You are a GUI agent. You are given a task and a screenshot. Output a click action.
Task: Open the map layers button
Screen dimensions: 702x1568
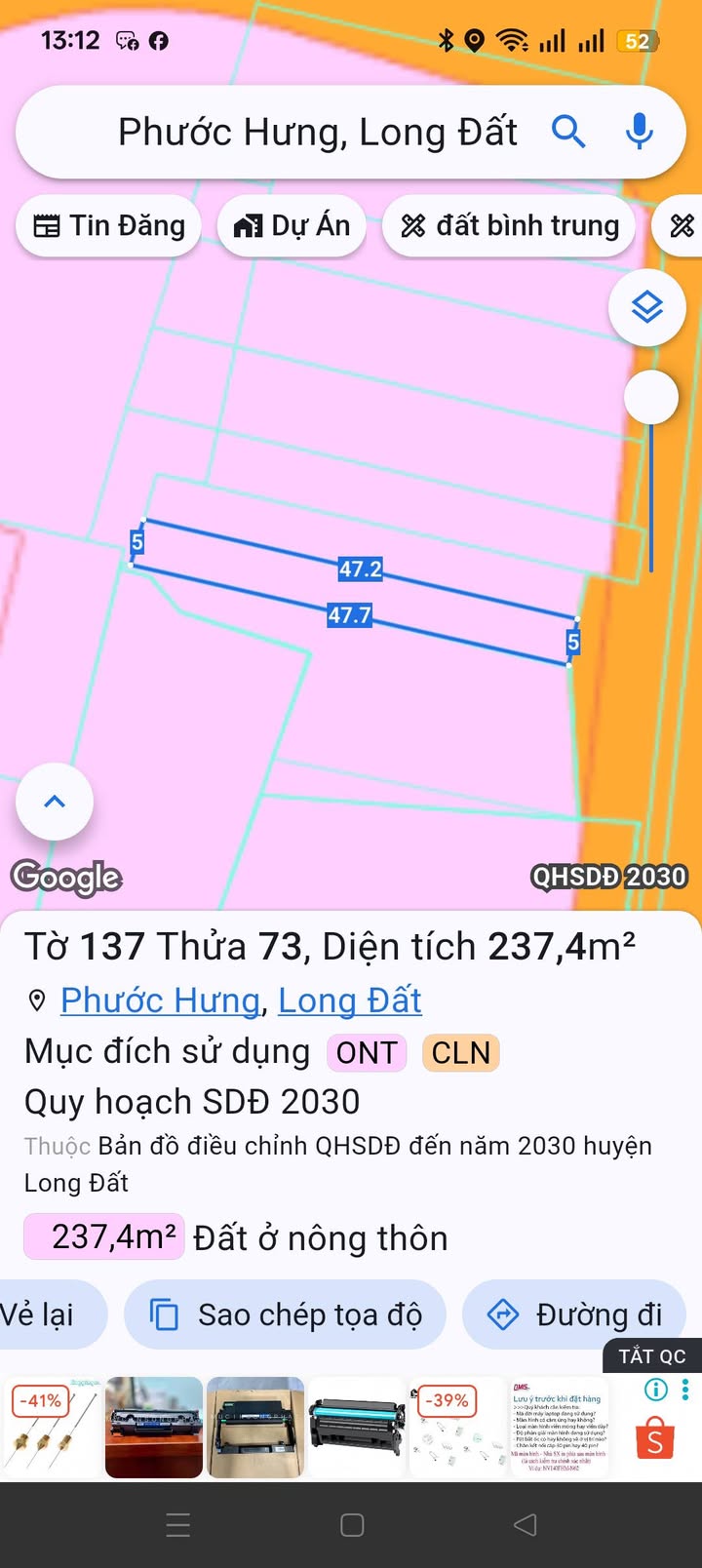point(646,308)
